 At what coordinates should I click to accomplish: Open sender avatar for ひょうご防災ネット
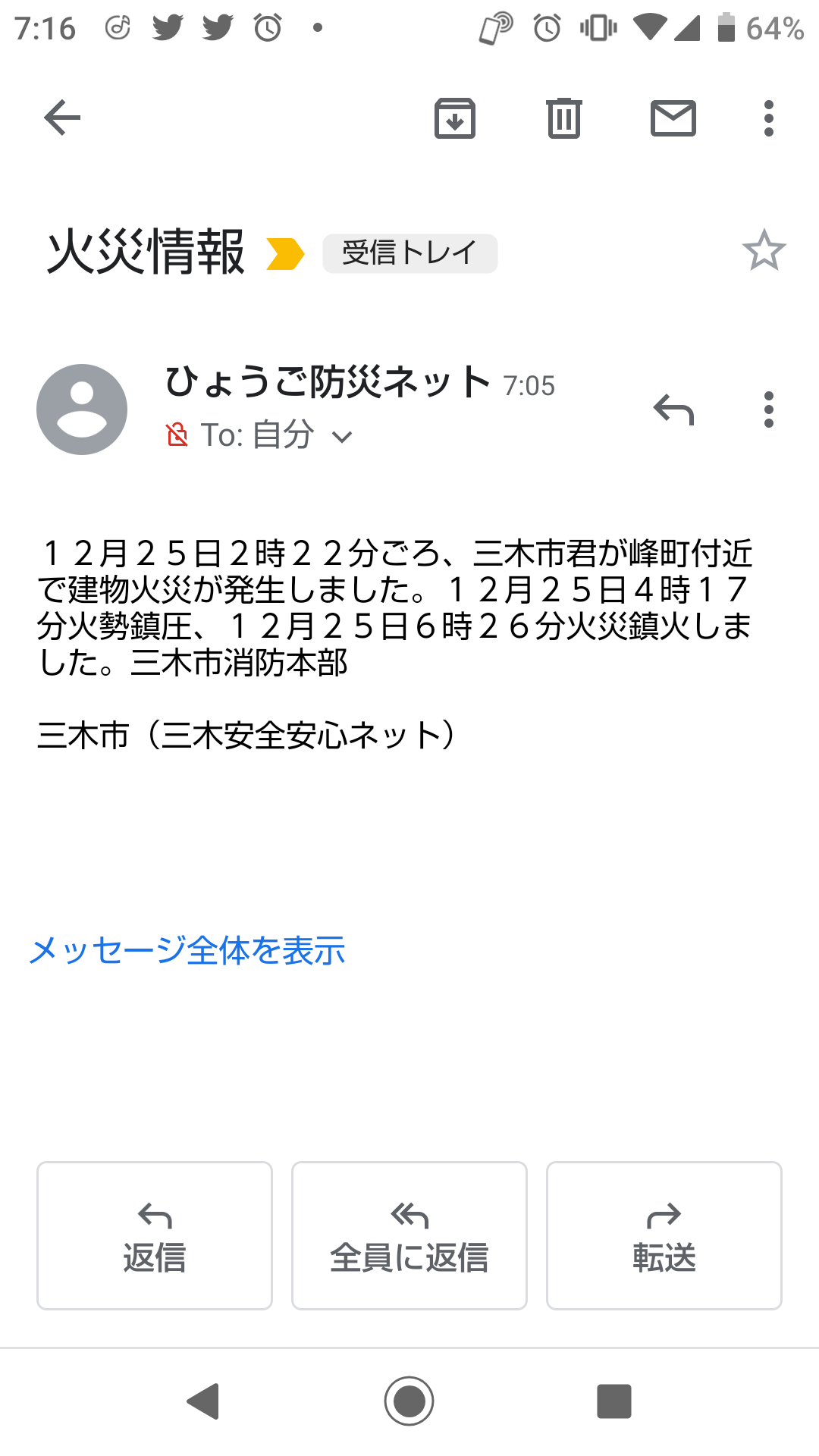pyautogui.click(x=82, y=409)
